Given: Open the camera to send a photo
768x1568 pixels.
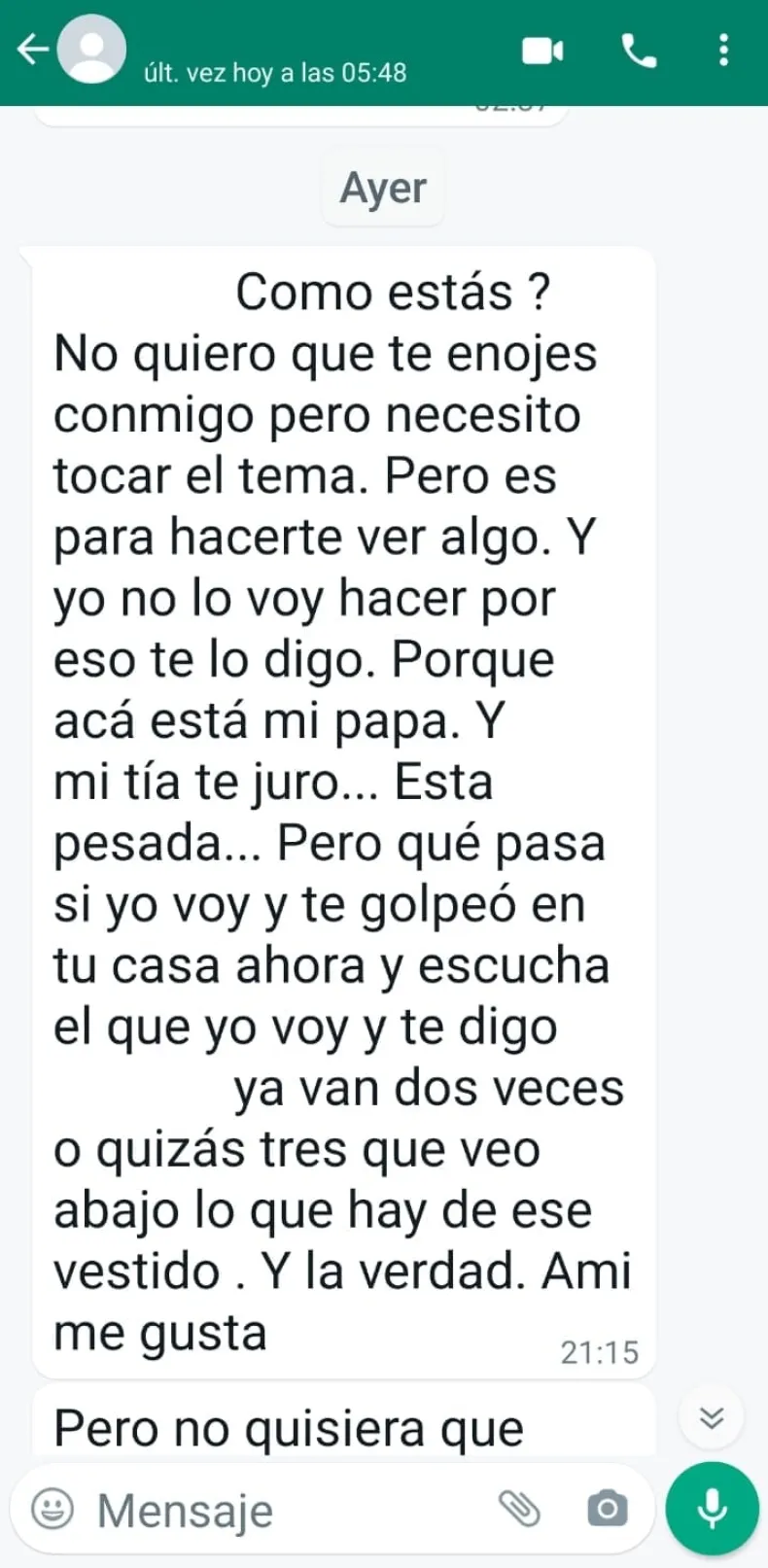Looking at the screenshot, I should pyautogui.click(x=607, y=1509).
